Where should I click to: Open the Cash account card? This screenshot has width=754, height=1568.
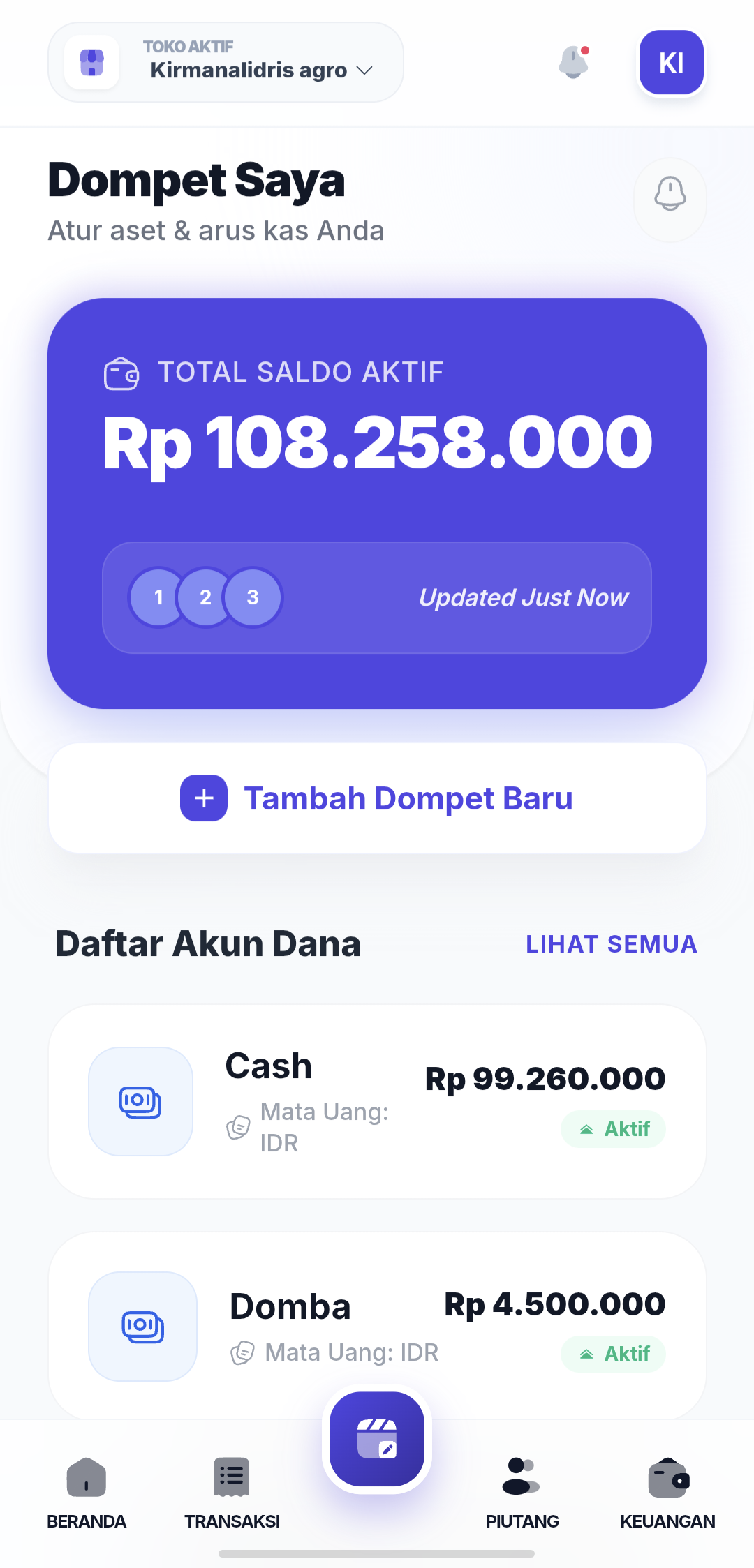coord(377,1101)
